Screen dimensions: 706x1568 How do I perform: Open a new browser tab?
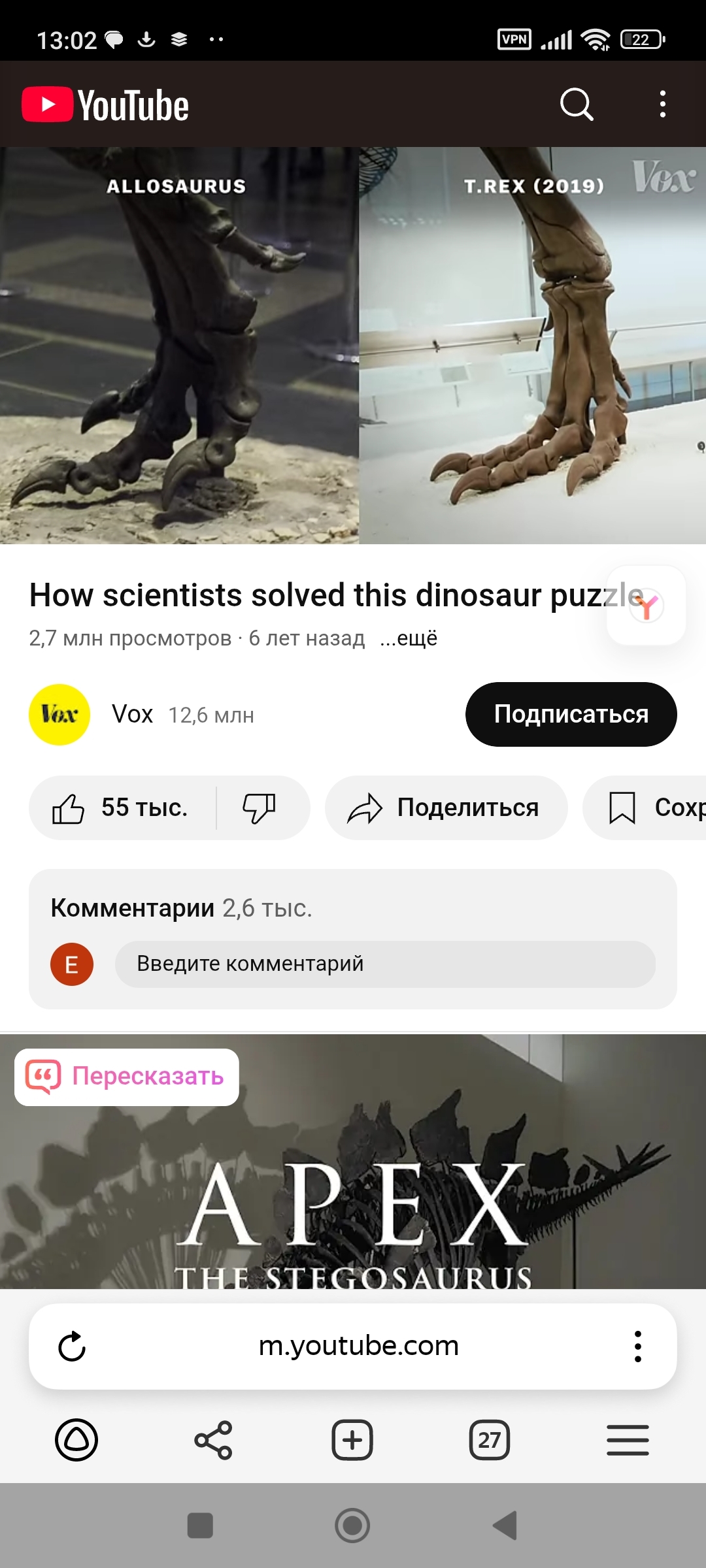[x=352, y=1440]
